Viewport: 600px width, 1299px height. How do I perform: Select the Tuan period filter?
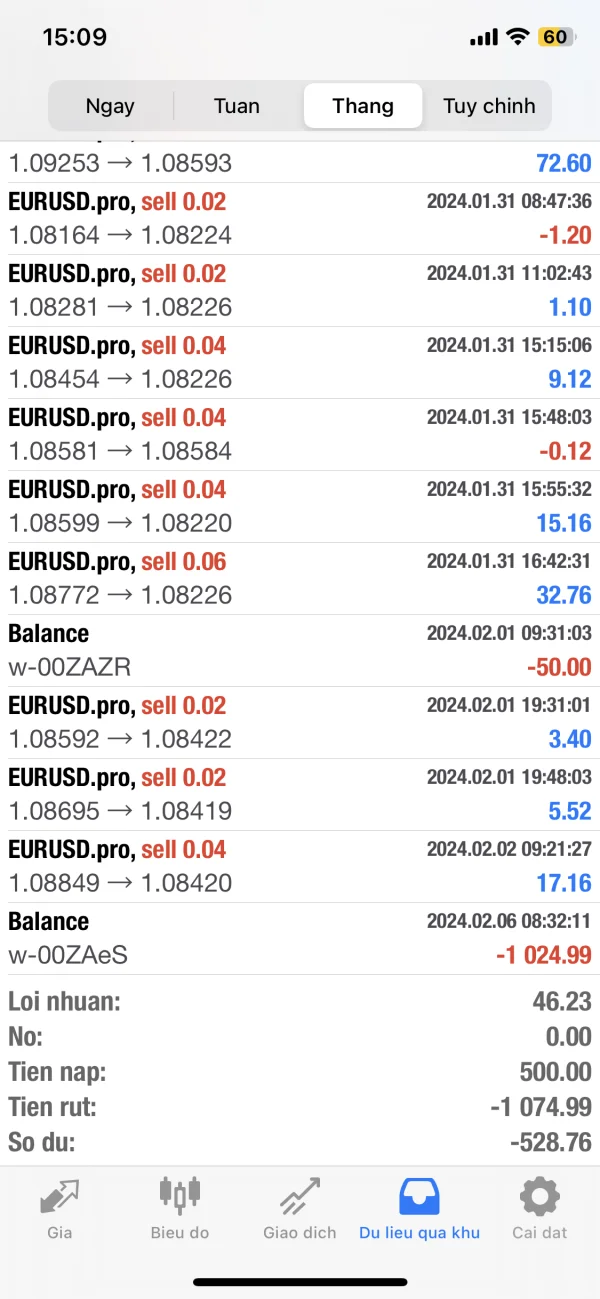[237, 106]
